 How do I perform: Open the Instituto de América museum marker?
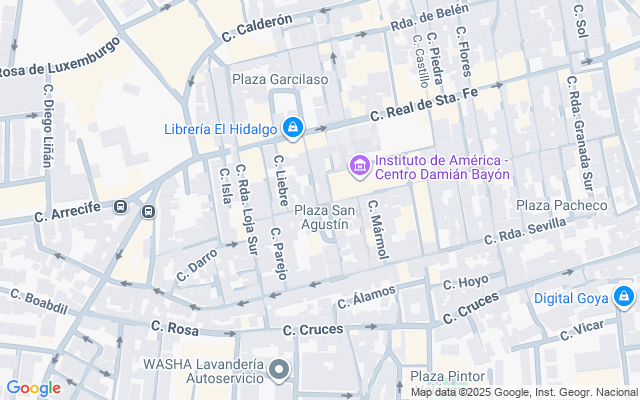pos(358,165)
